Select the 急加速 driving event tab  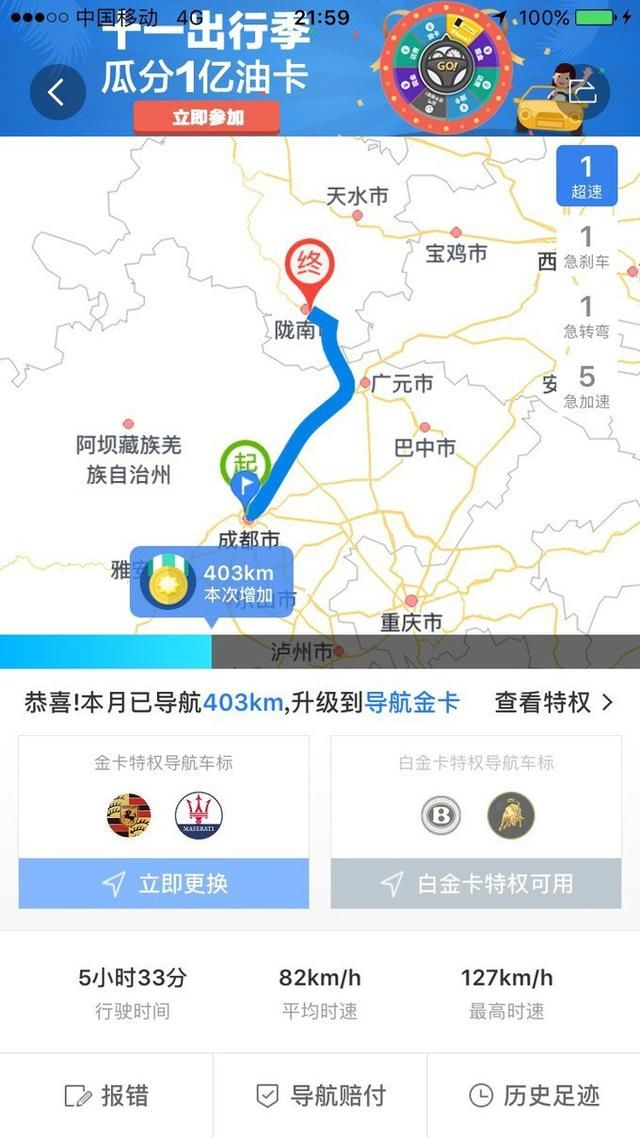pos(586,386)
